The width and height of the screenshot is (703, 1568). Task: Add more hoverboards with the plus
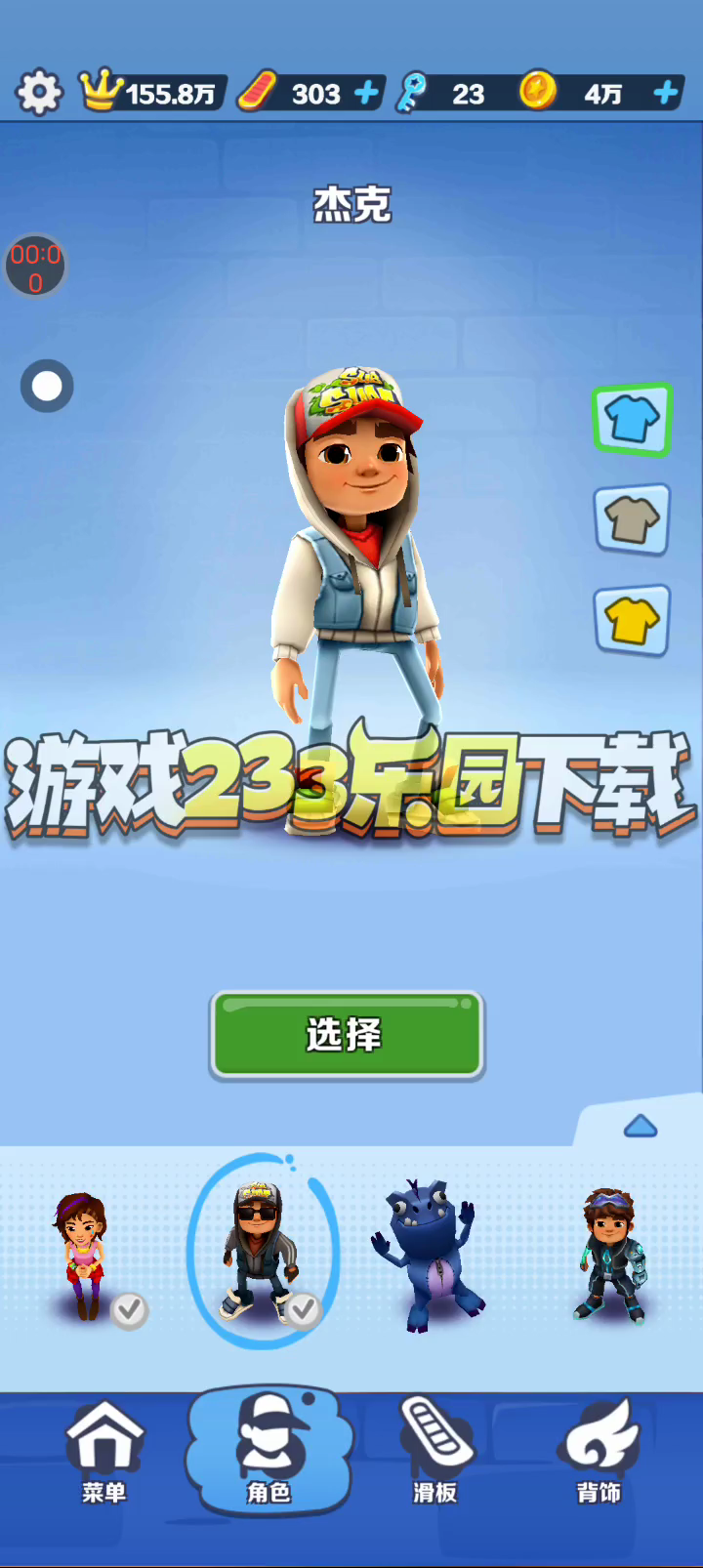tap(366, 94)
